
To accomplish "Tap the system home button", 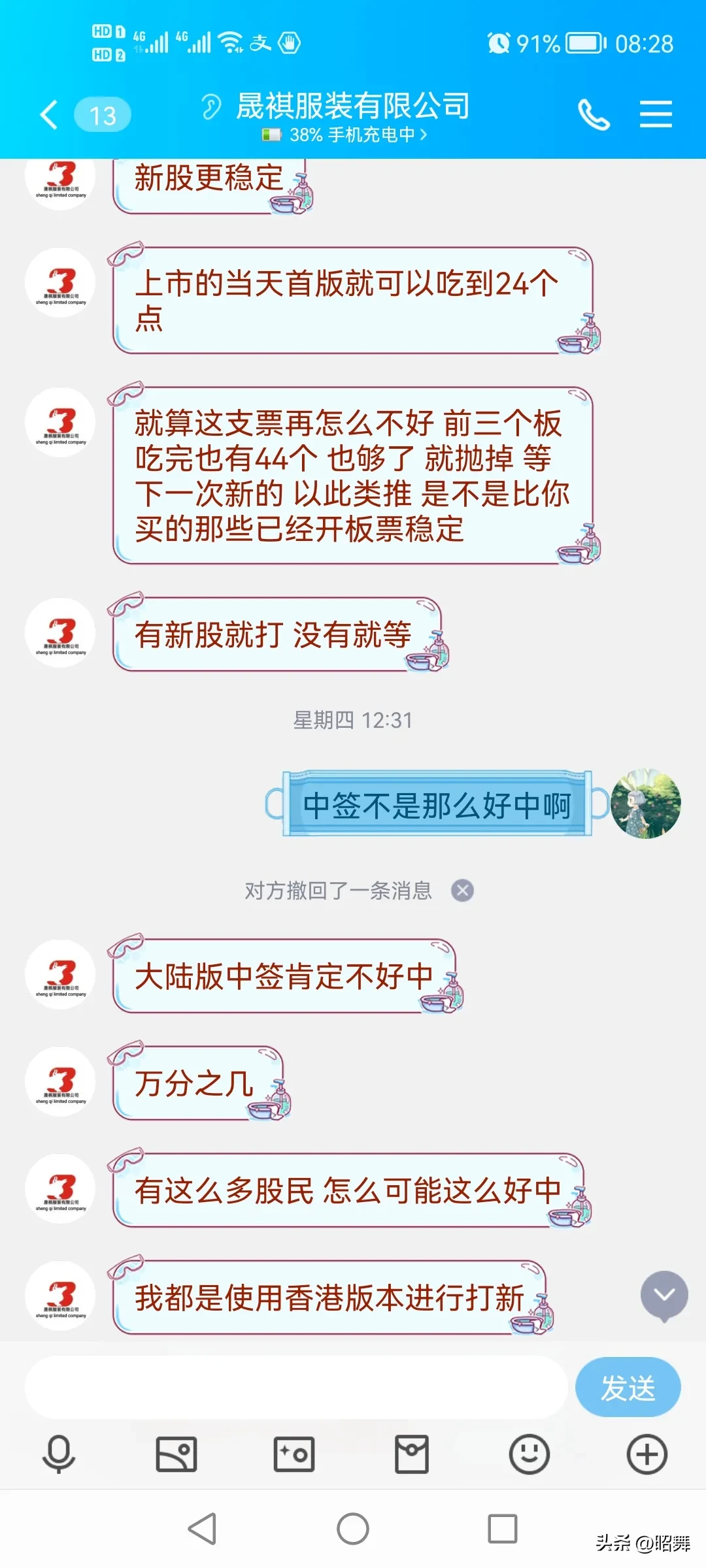I will [x=353, y=1529].
